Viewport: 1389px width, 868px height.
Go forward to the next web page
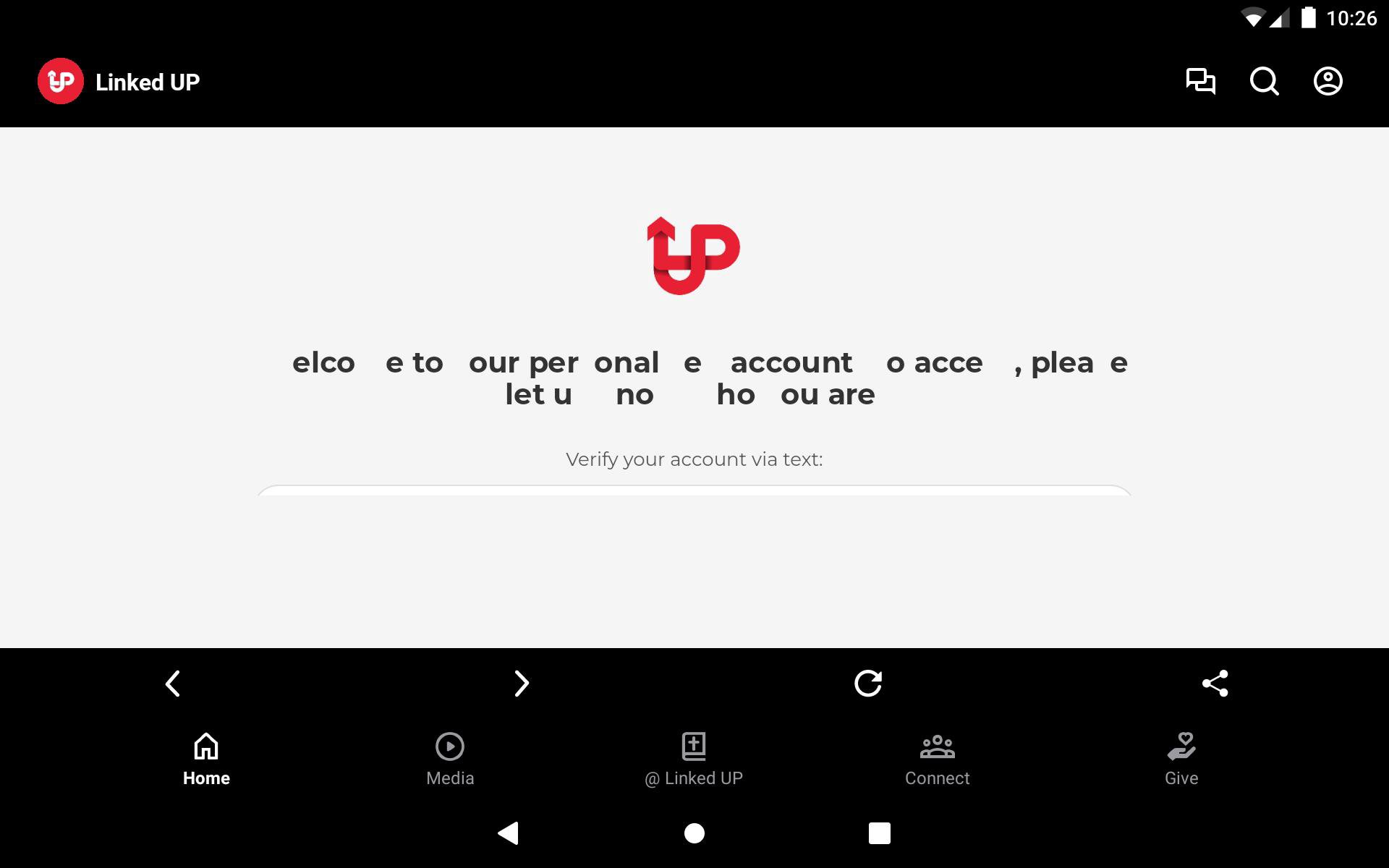[521, 684]
